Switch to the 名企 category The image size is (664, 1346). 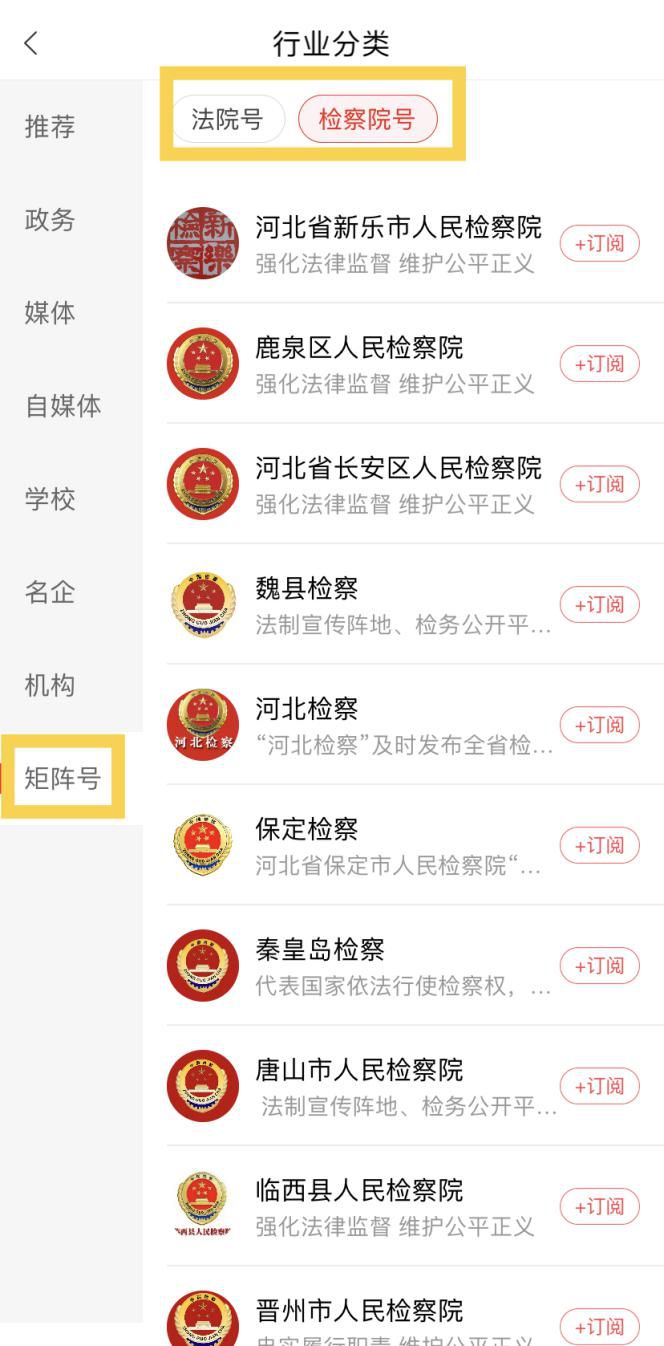click(50, 592)
